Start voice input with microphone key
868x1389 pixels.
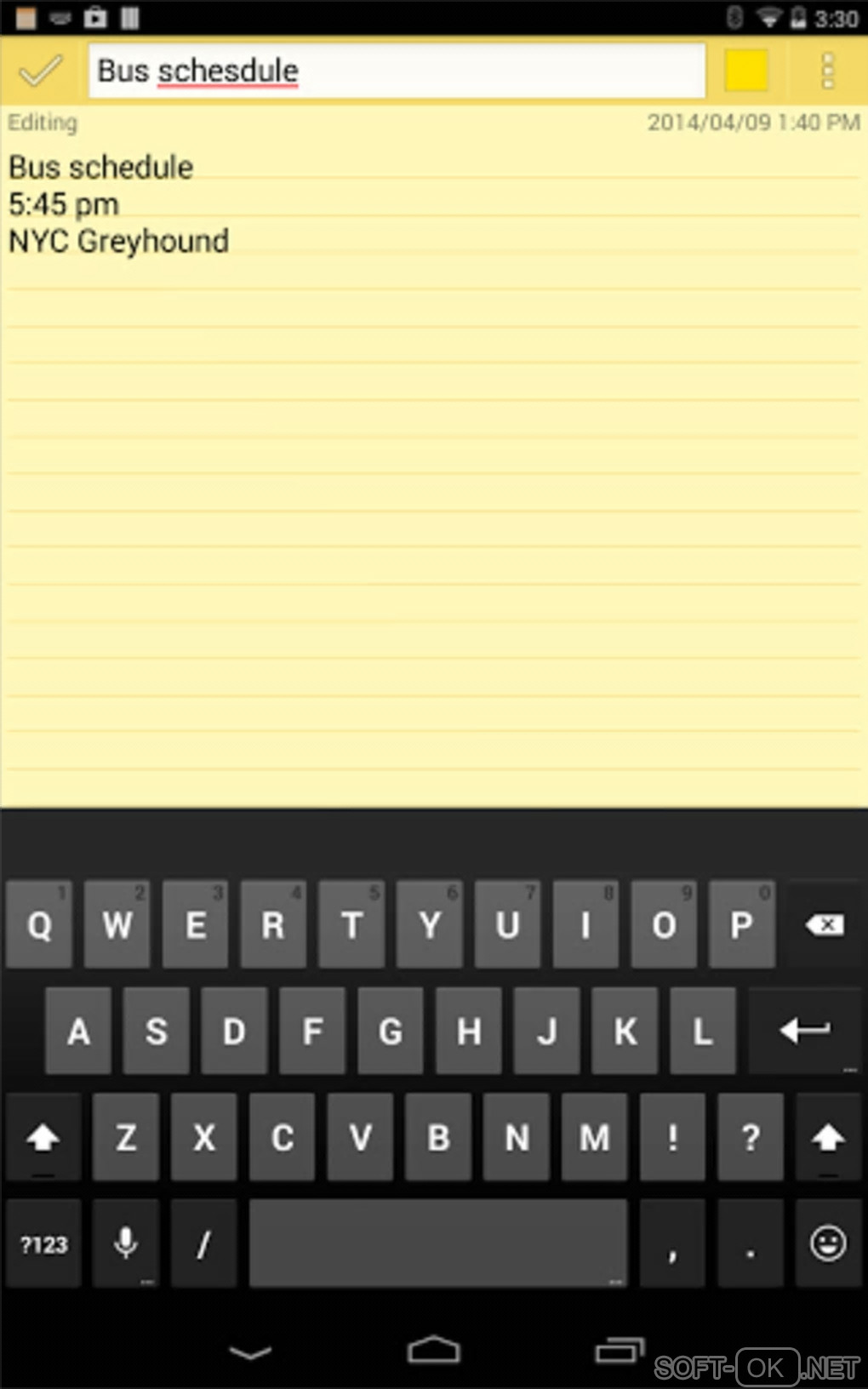point(125,1243)
